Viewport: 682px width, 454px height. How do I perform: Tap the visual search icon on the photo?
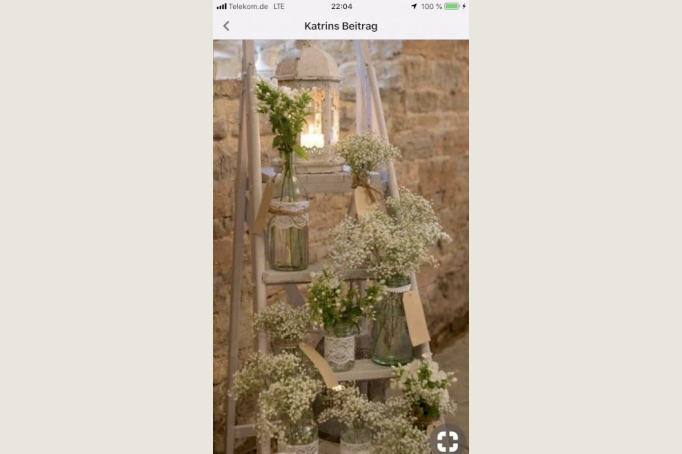[448, 440]
